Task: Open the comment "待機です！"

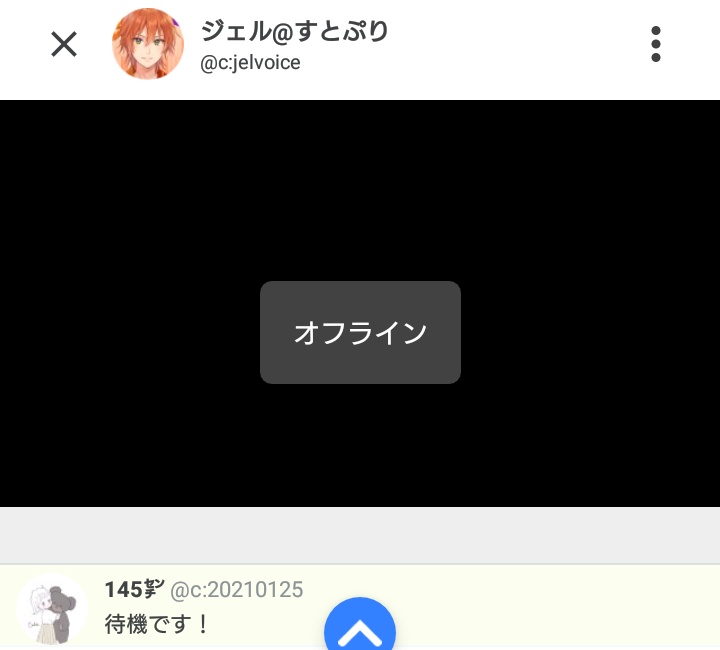Action: pos(157,624)
